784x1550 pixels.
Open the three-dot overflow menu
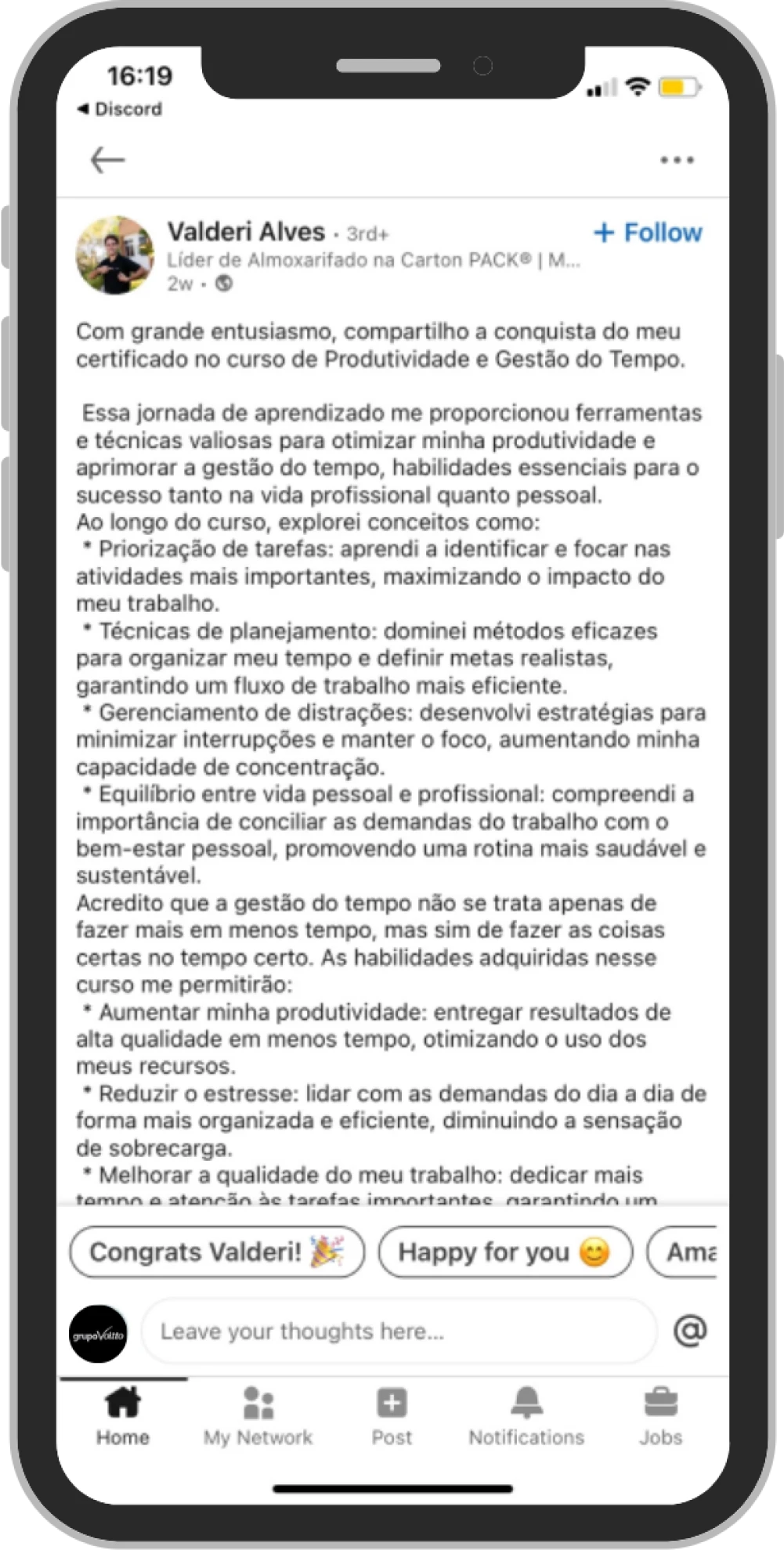coord(677,161)
